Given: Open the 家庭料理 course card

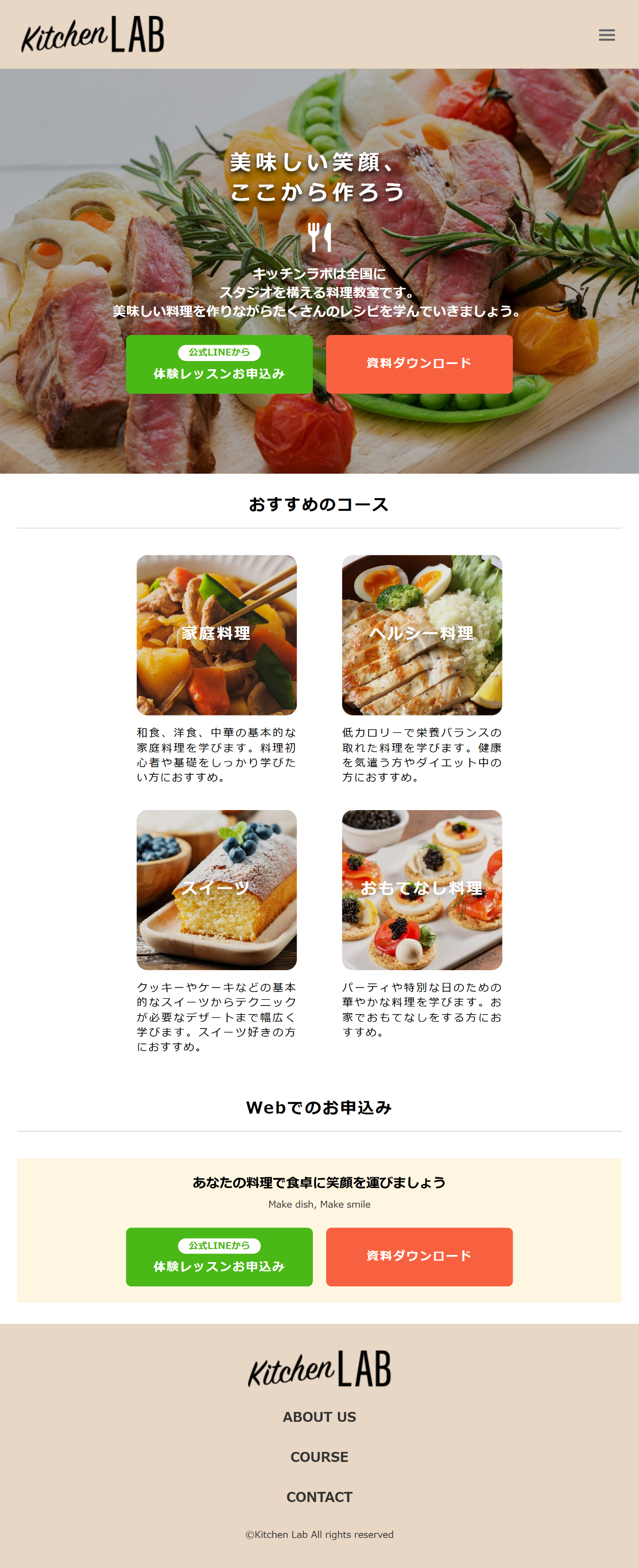Looking at the screenshot, I should (x=216, y=634).
